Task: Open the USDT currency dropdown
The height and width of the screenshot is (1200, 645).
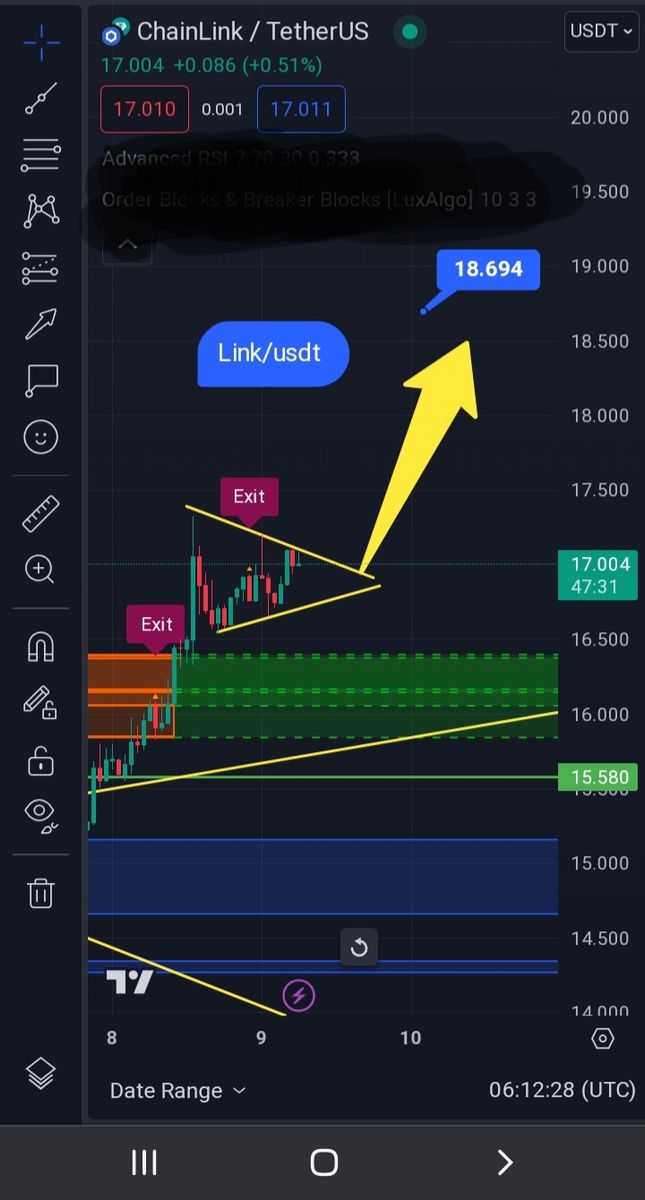Action: 601,31
